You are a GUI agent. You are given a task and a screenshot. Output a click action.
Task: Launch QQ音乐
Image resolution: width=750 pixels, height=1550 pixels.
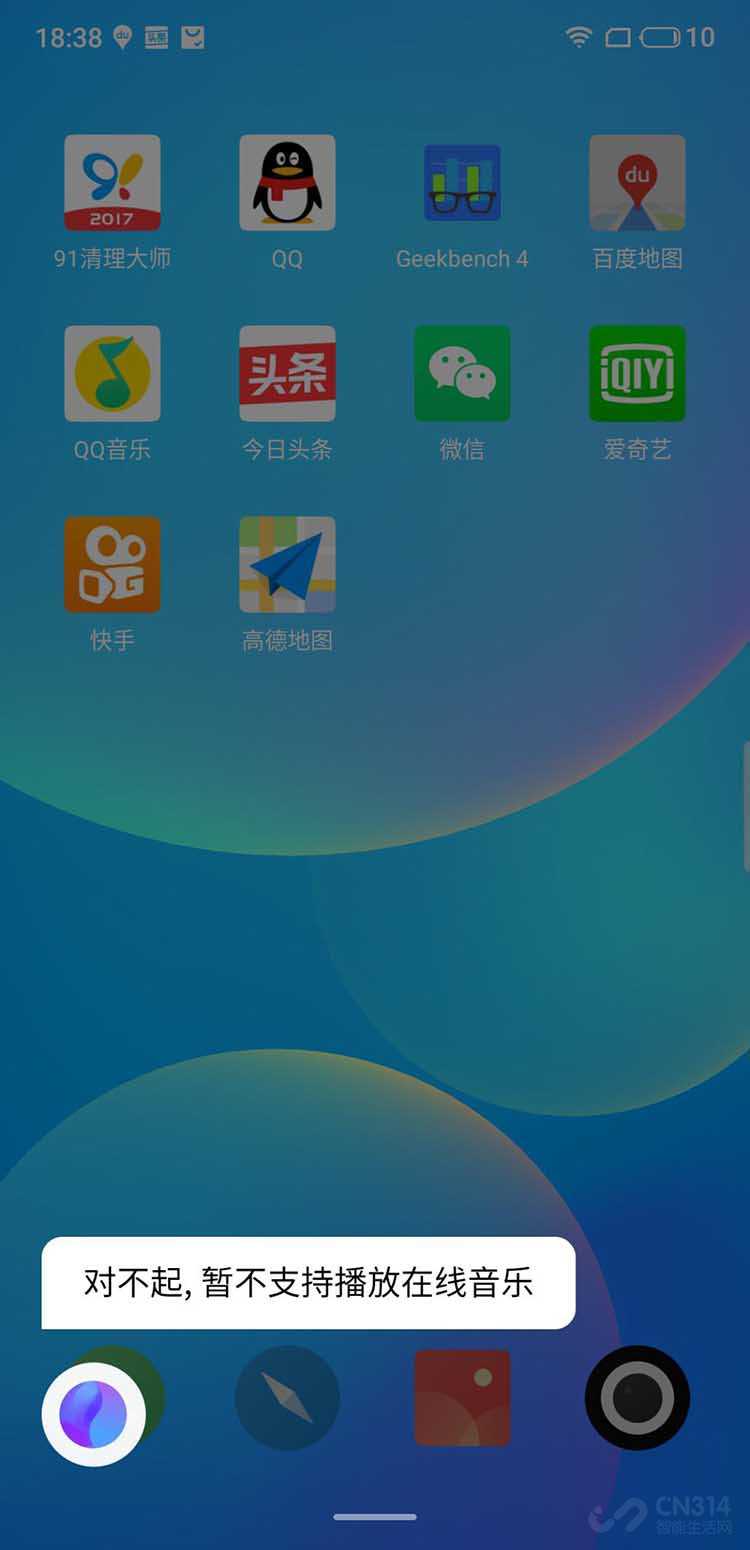tap(112, 373)
